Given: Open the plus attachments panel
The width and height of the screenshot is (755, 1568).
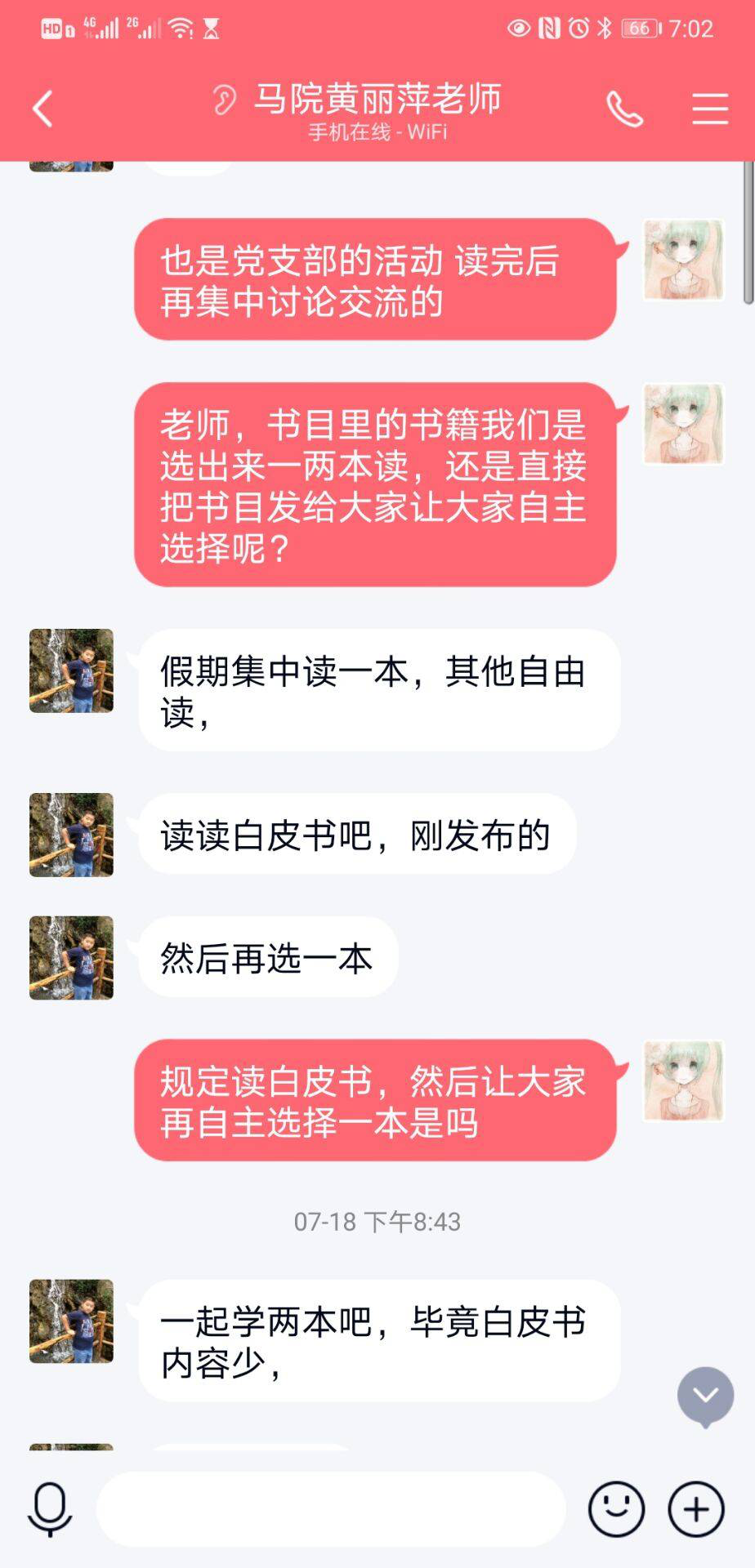Looking at the screenshot, I should pyautogui.click(x=696, y=1509).
